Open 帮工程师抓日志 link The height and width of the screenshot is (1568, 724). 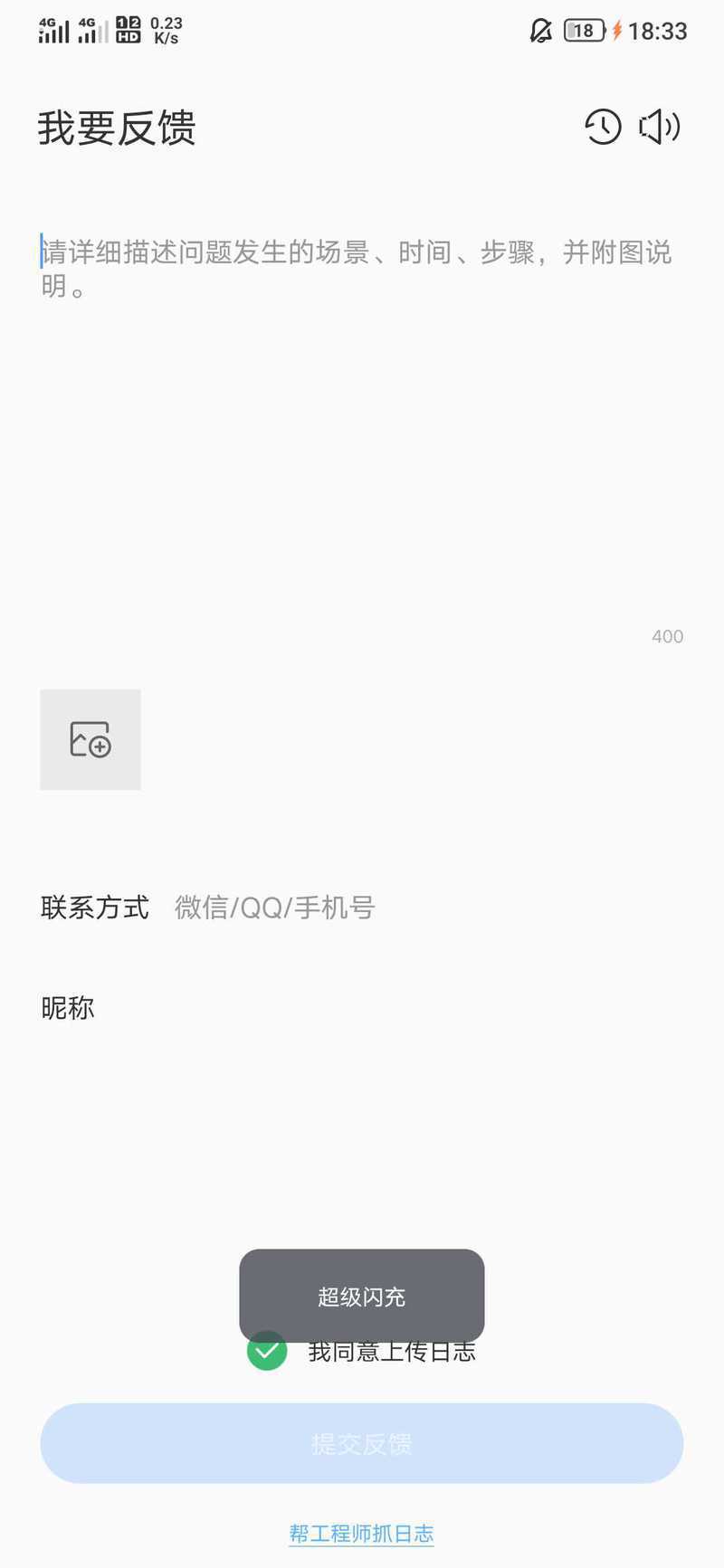(361, 1534)
